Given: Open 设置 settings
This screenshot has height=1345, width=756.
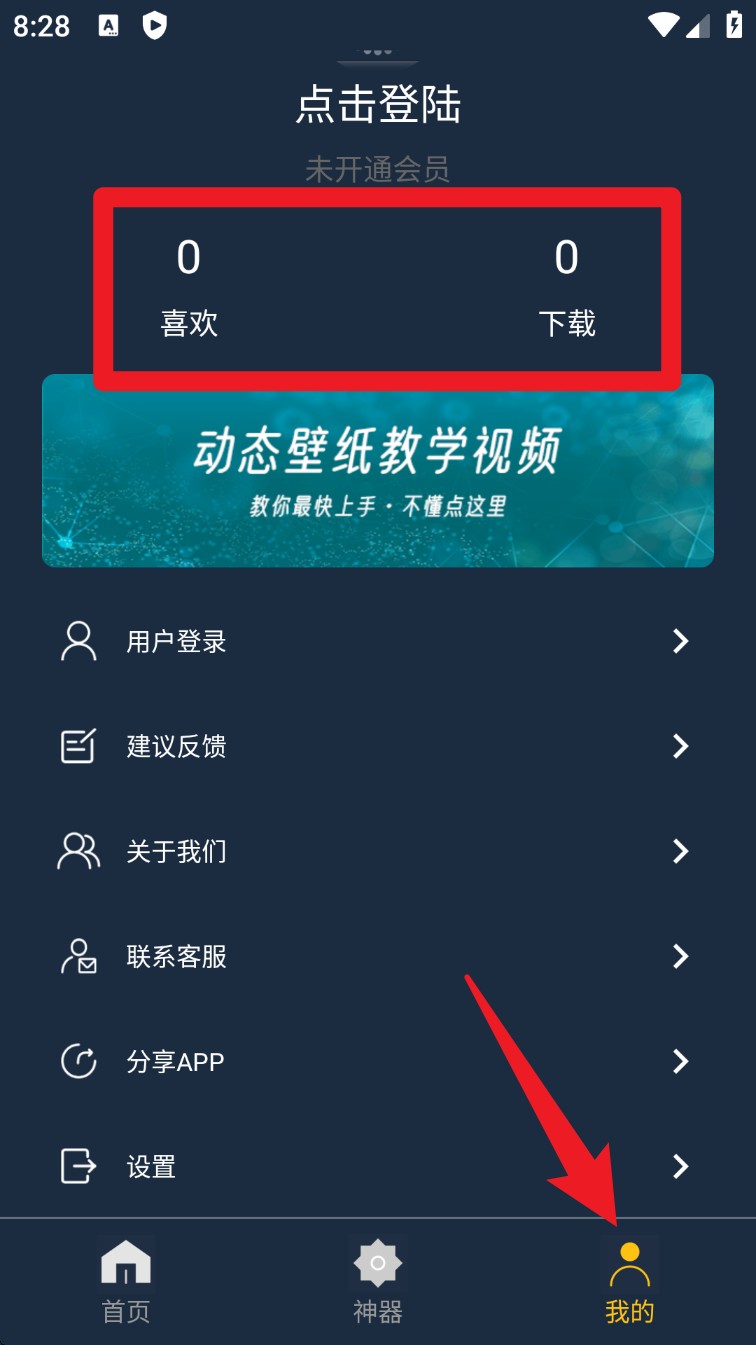Looking at the screenshot, I should (x=377, y=1166).
